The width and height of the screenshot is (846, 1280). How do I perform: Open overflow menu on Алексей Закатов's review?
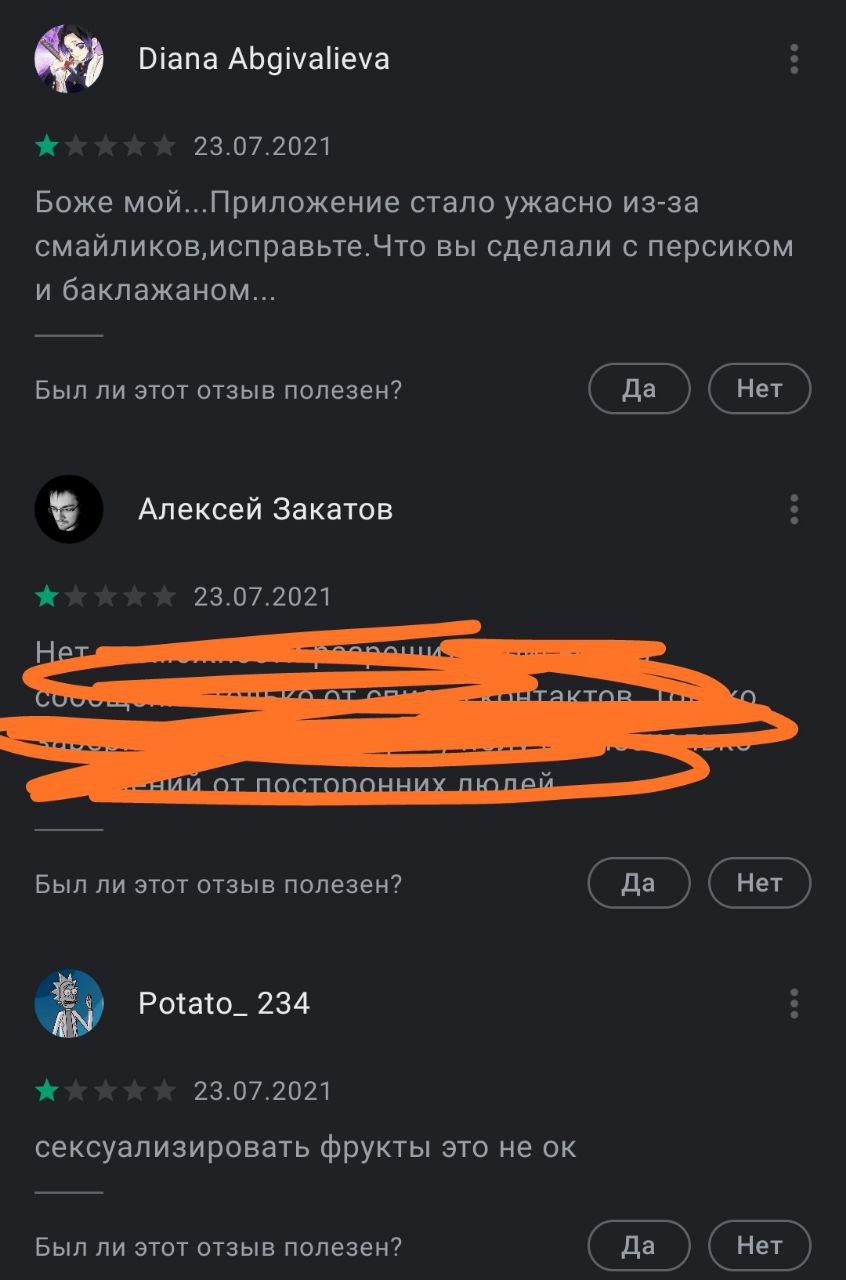click(794, 509)
